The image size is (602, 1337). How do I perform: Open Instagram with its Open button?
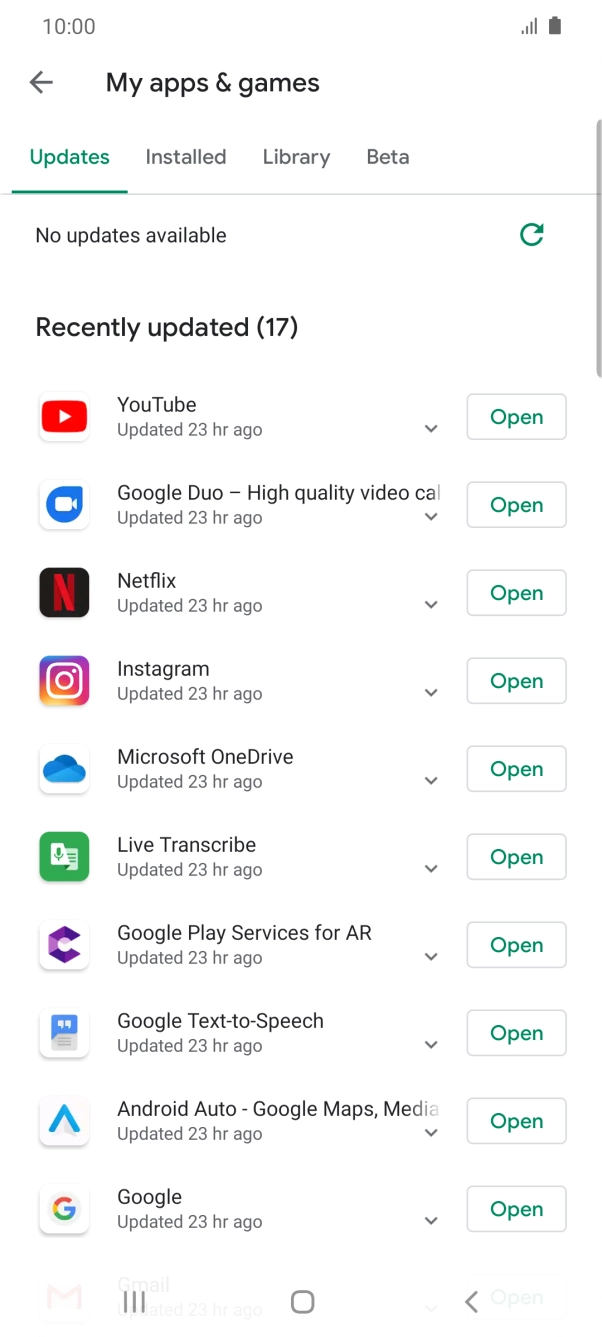click(x=517, y=681)
